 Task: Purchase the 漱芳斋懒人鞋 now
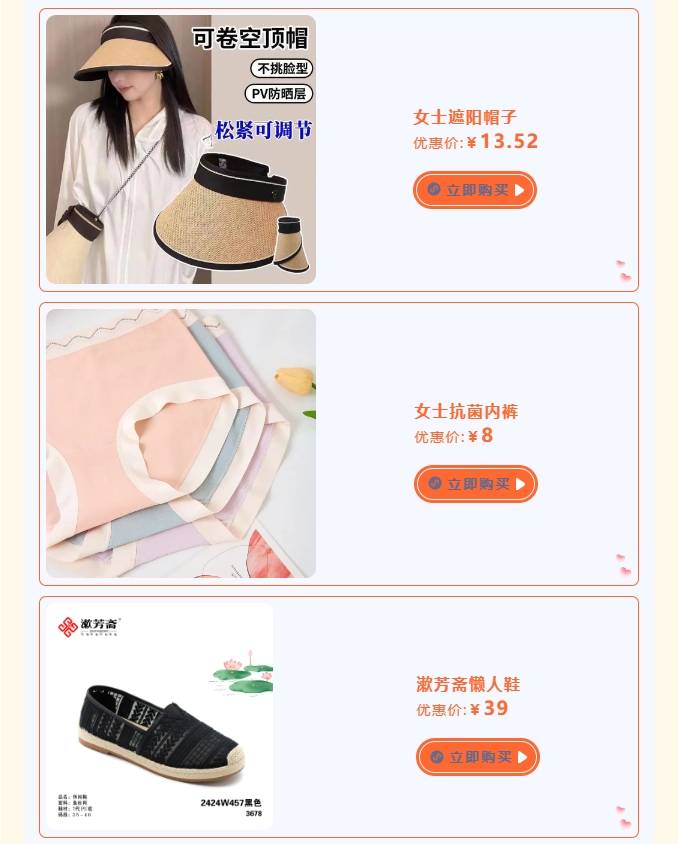click(478, 757)
